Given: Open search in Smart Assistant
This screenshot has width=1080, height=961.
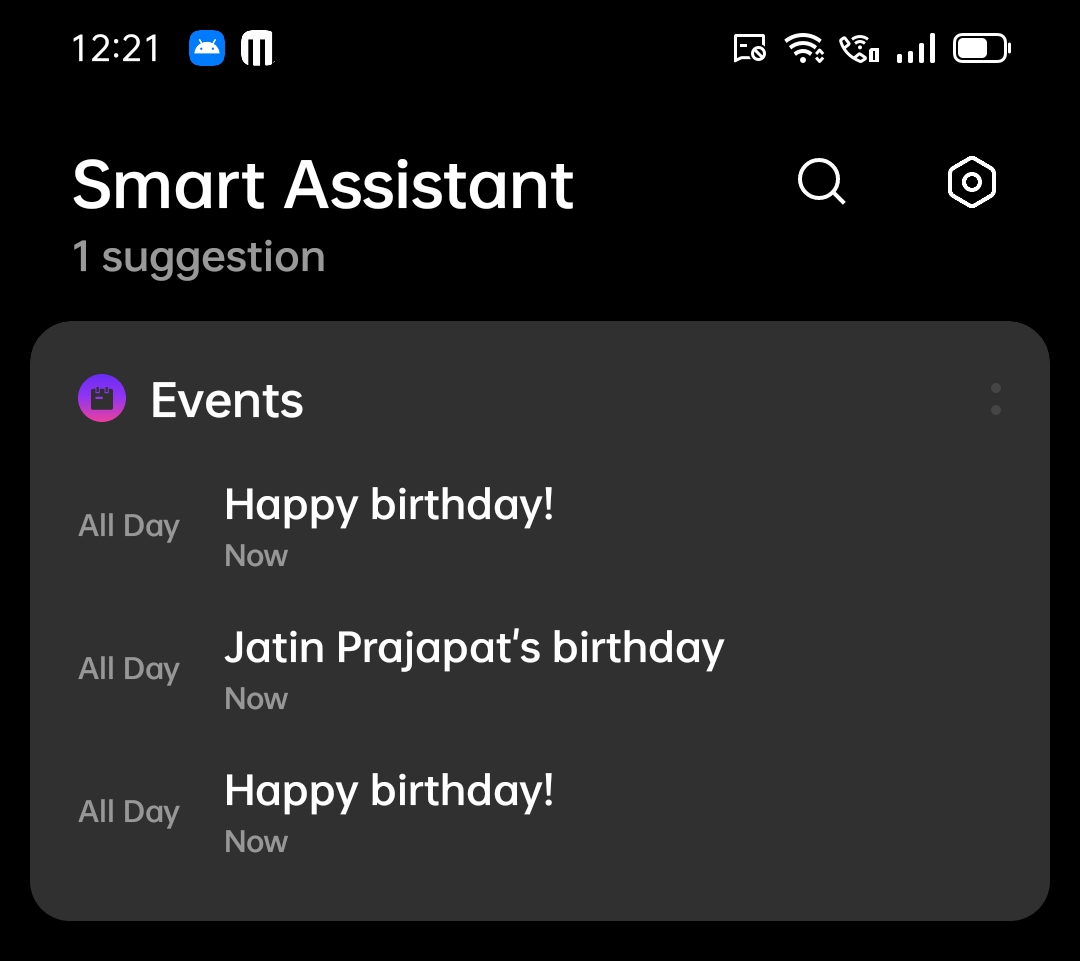Looking at the screenshot, I should [x=822, y=183].
